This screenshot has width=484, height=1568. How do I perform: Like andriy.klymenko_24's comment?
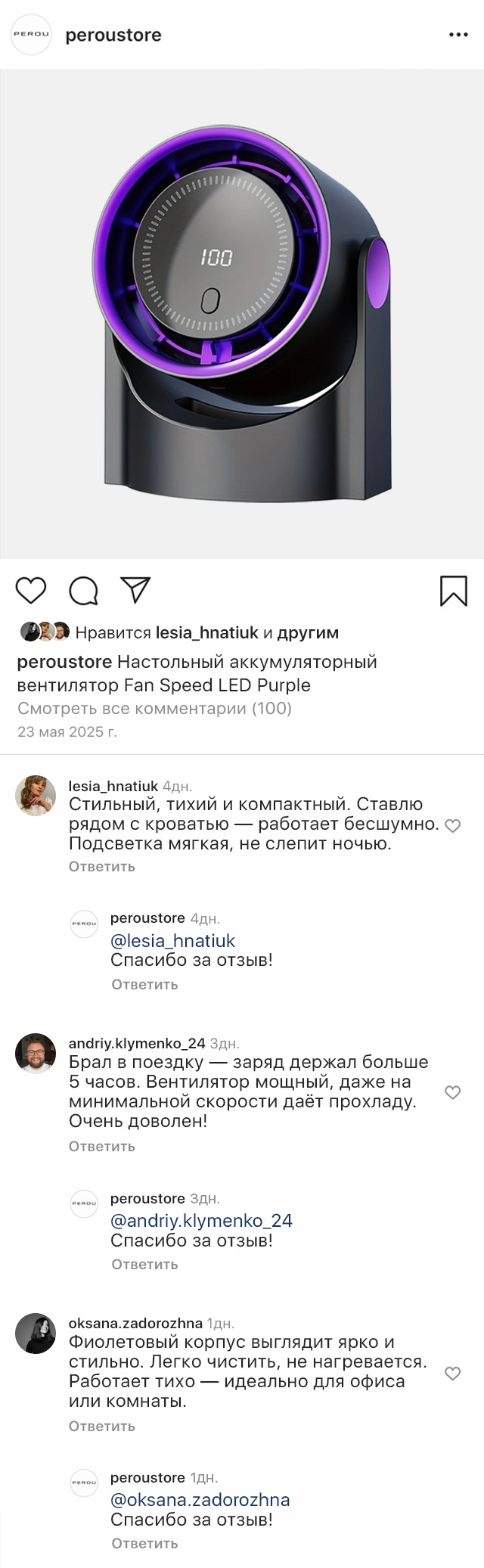pyautogui.click(x=452, y=1092)
